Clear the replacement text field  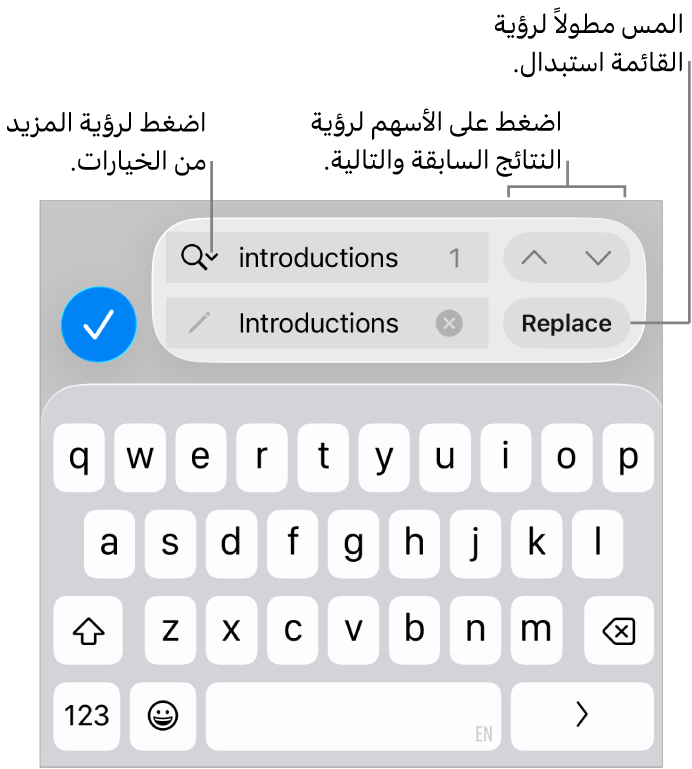click(449, 323)
